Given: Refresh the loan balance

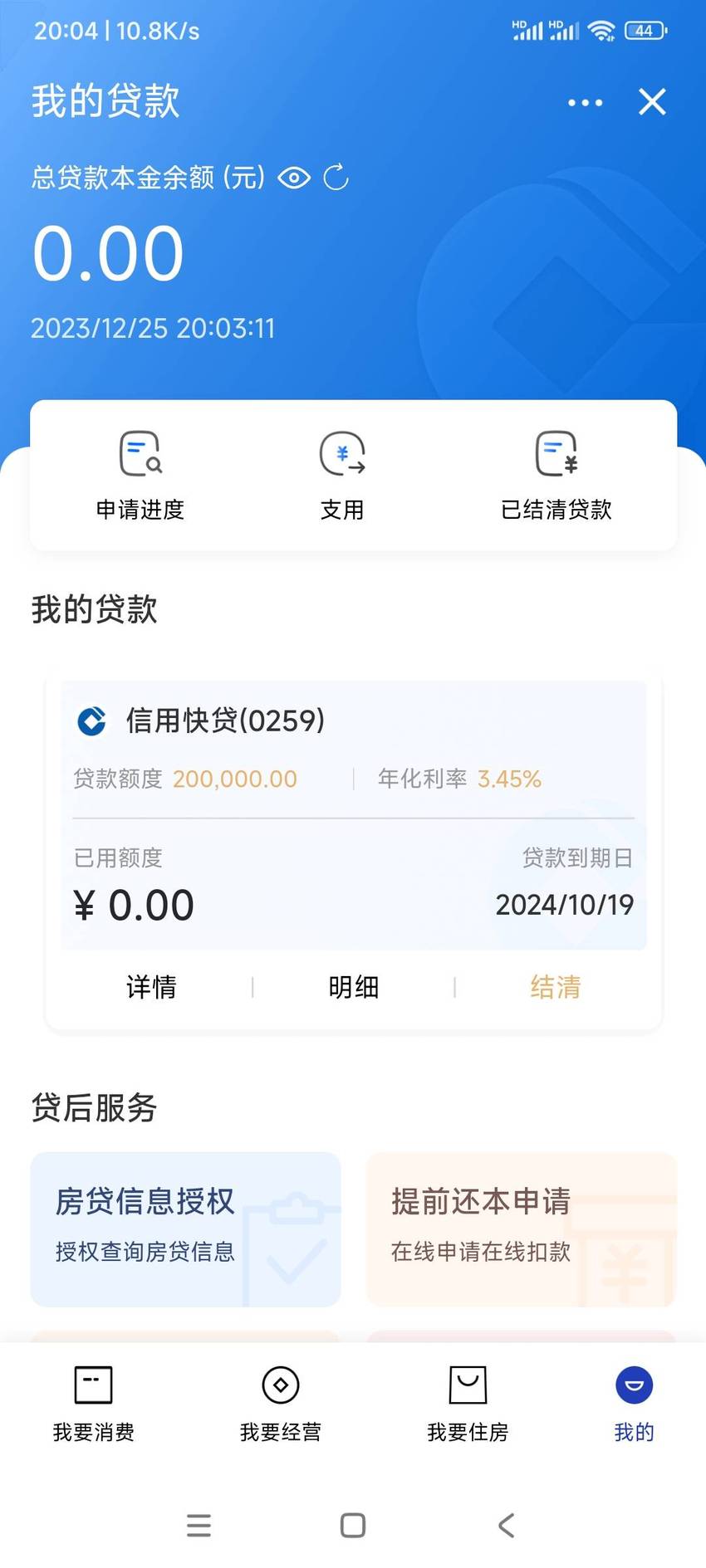Looking at the screenshot, I should 336,178.
